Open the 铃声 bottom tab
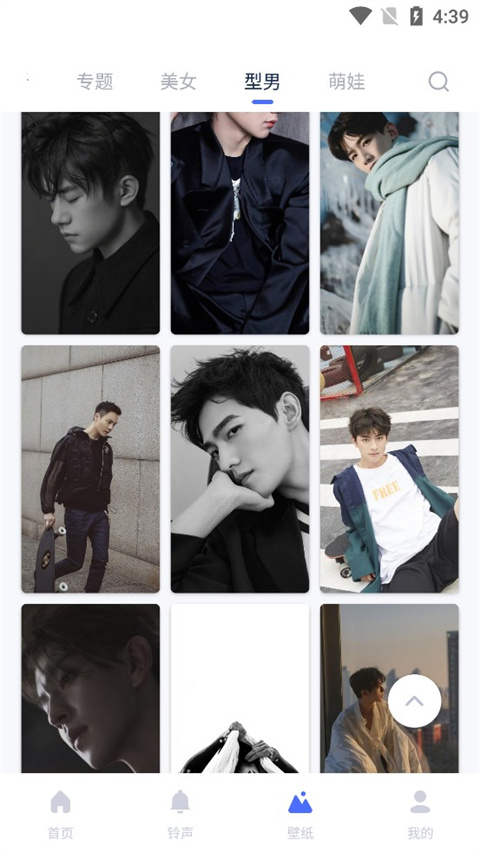The height and width of the screenshot is (853, 480). pos(180,814)
